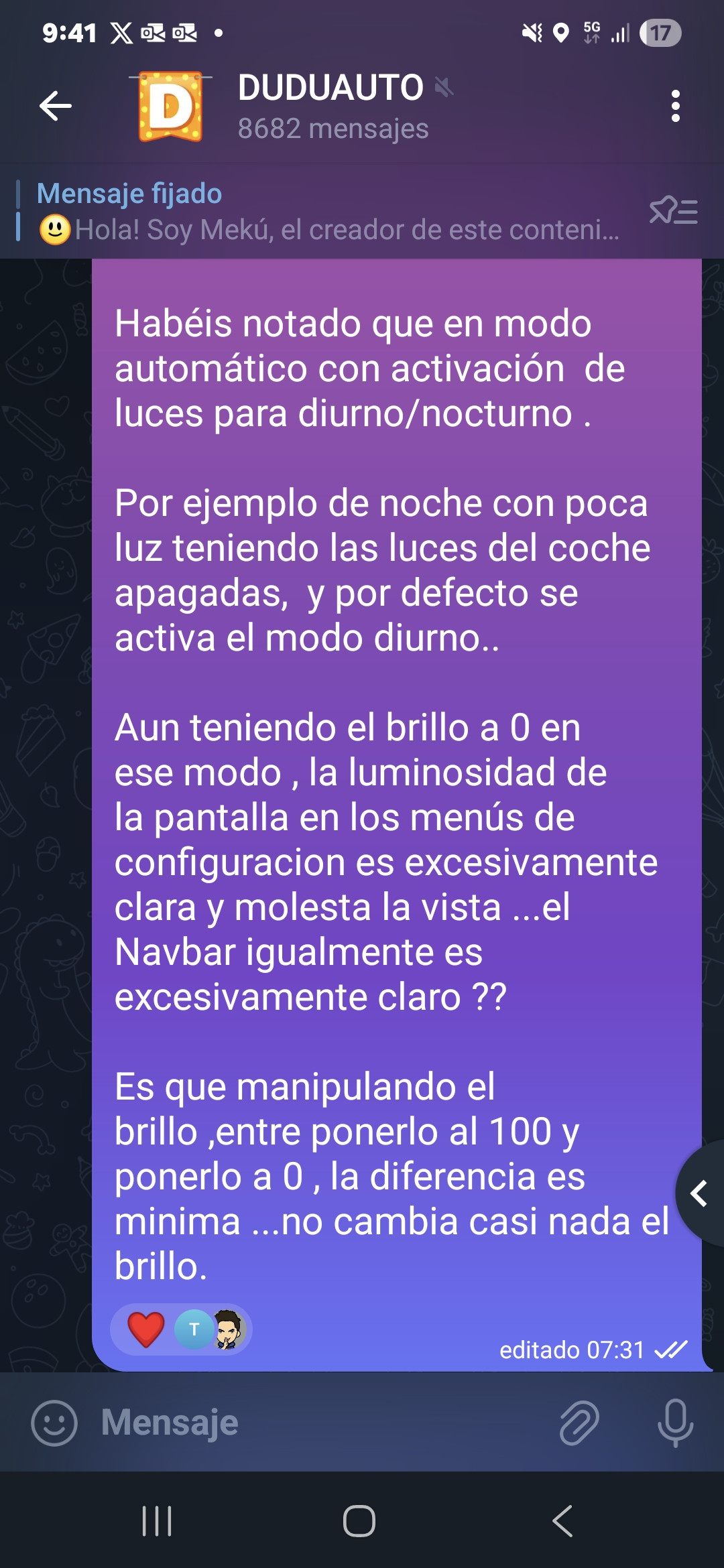Show the pinned messages list icon
This screenshot has width=724, height=1568.
point(674,212)
